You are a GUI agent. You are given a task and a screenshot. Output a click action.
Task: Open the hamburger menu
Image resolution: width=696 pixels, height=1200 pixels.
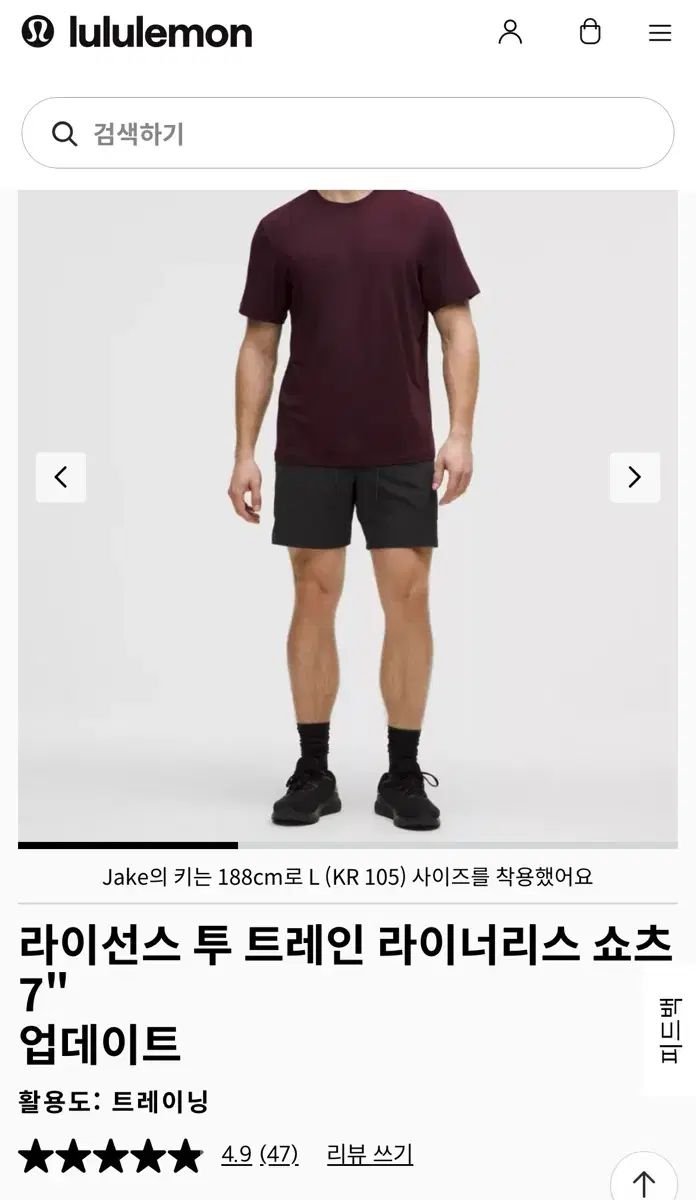(660, 33)
